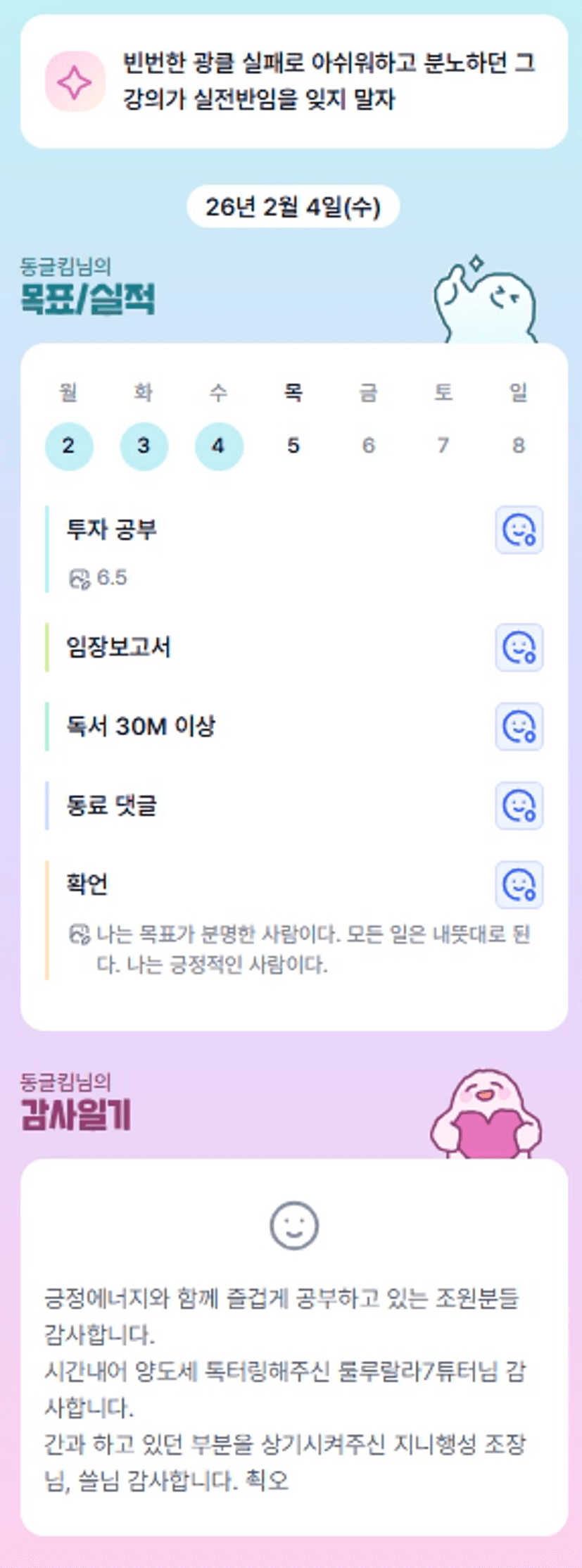Switch to Tuesday the 3rd
Image resolution: width=582 pixels, height=1568 pixels.
pos(144,446)
